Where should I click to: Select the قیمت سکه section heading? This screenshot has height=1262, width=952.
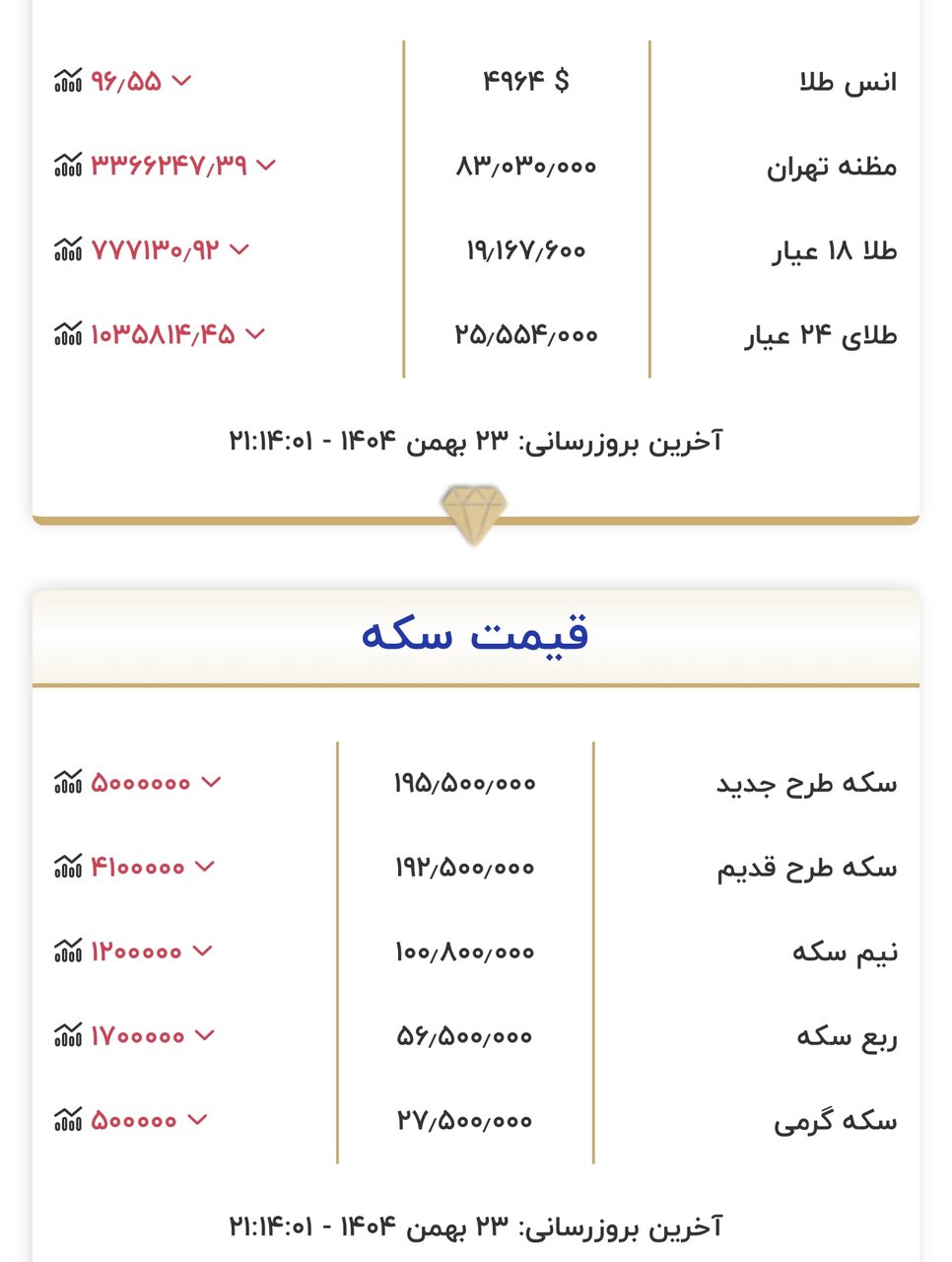coord(475,636)
